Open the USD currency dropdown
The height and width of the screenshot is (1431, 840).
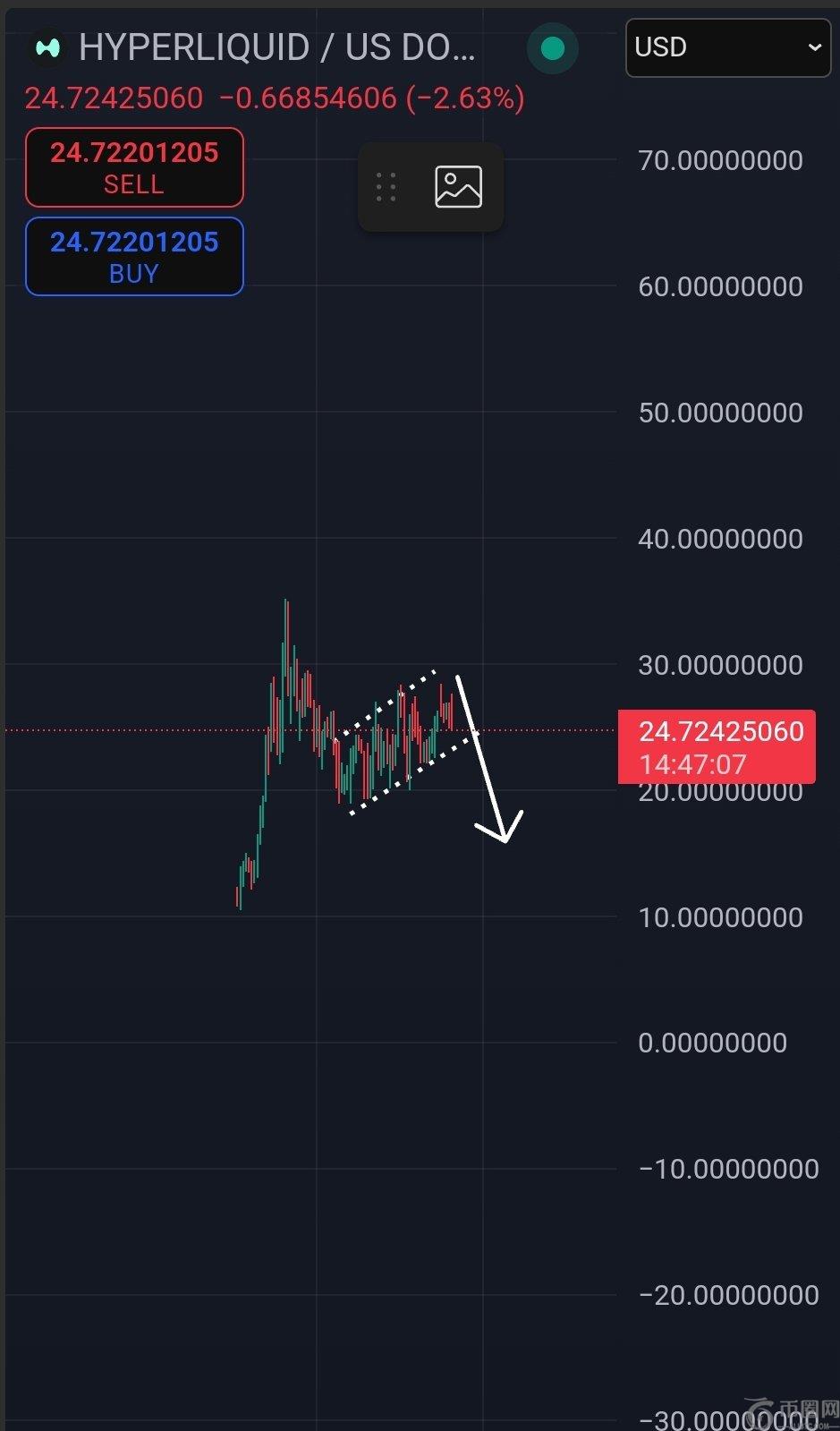[727, 47]
